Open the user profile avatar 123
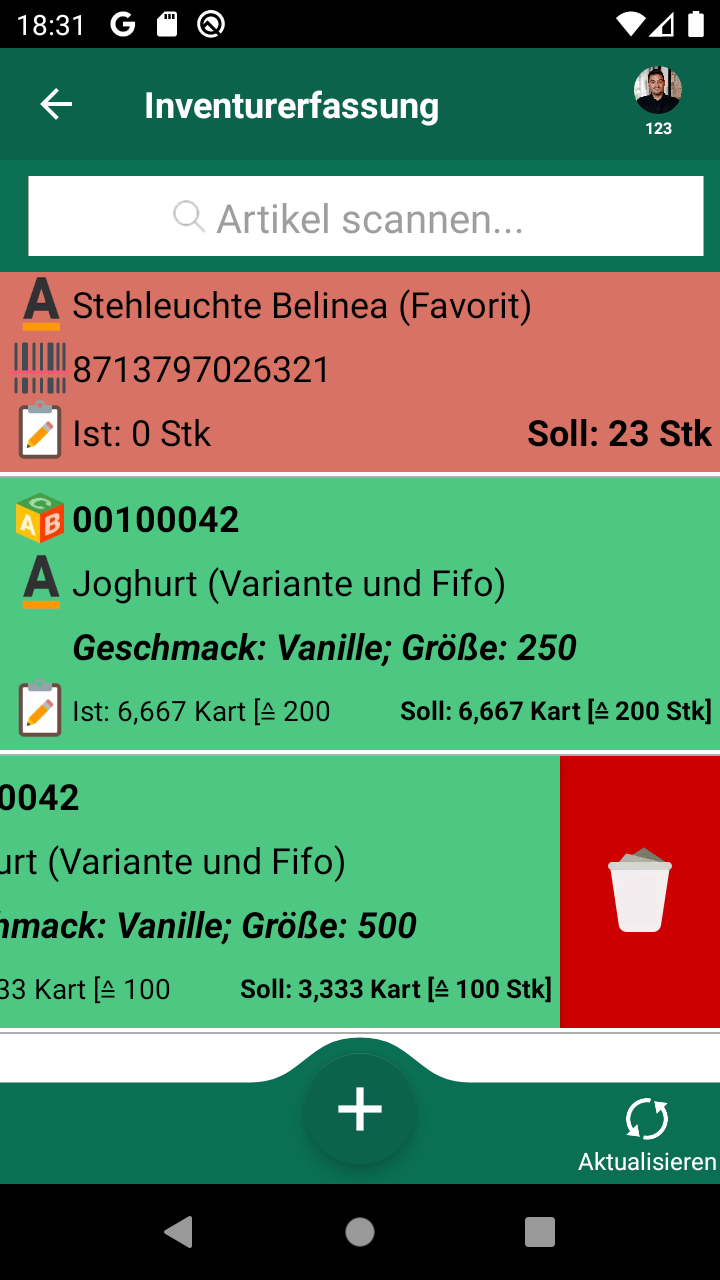The width and height of the screenshot is (720, 1280). coord(658,93)
